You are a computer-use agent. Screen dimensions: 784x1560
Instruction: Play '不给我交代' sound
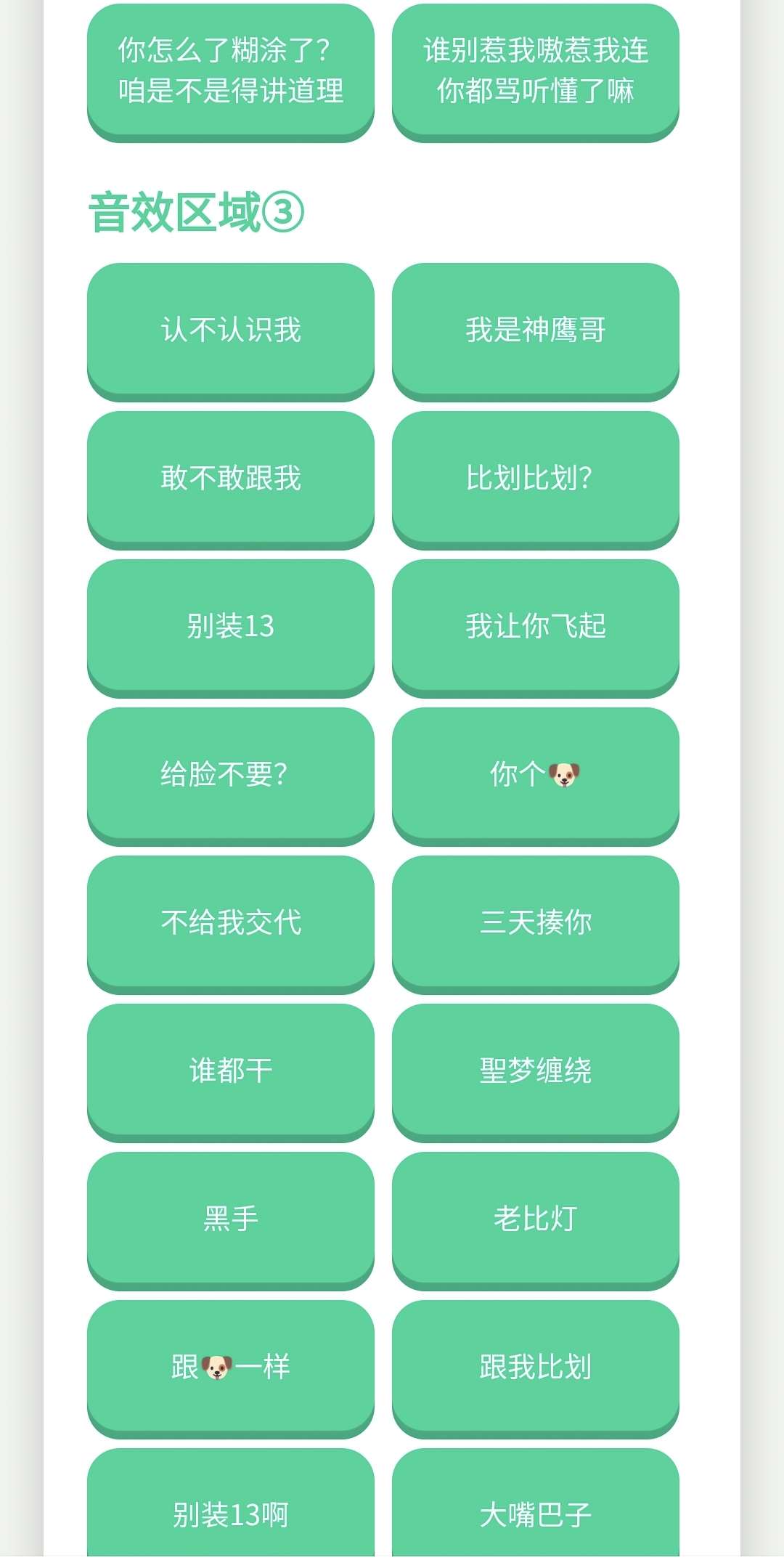231,922
